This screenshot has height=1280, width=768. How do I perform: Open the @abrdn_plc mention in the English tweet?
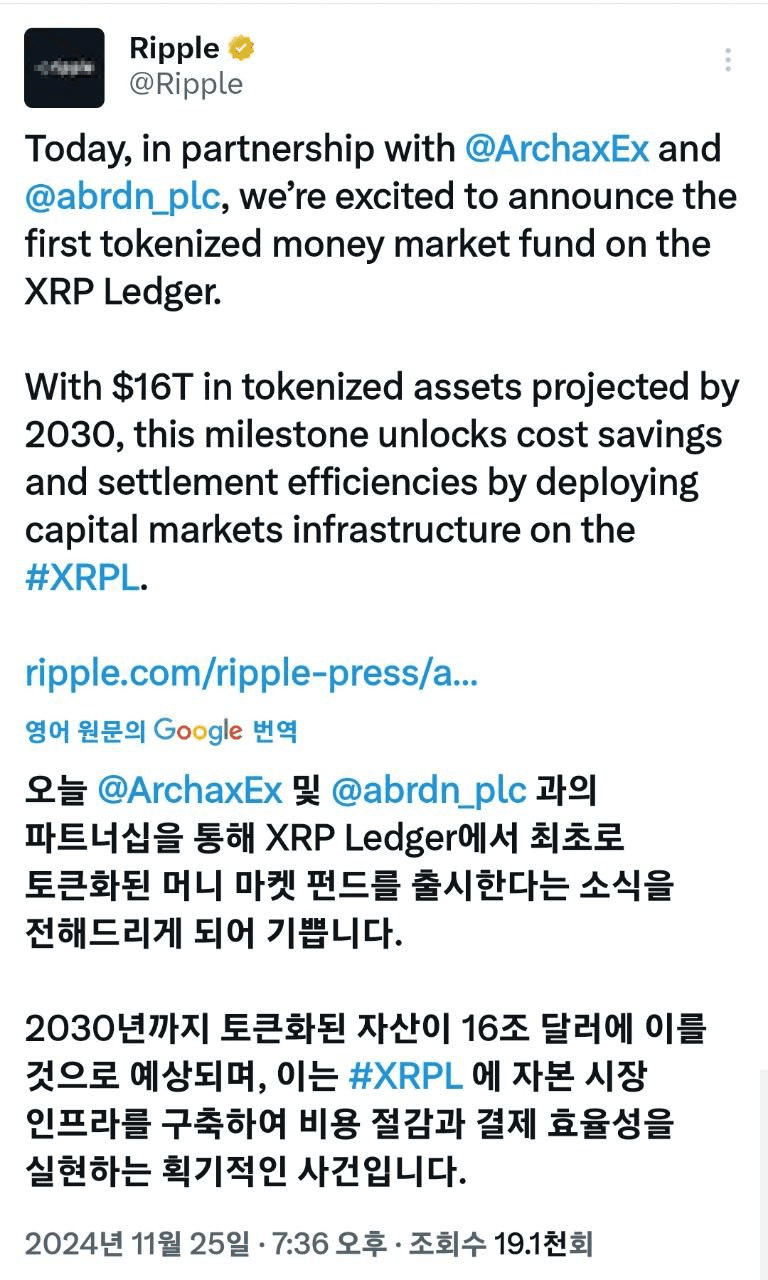click(121, 196)
